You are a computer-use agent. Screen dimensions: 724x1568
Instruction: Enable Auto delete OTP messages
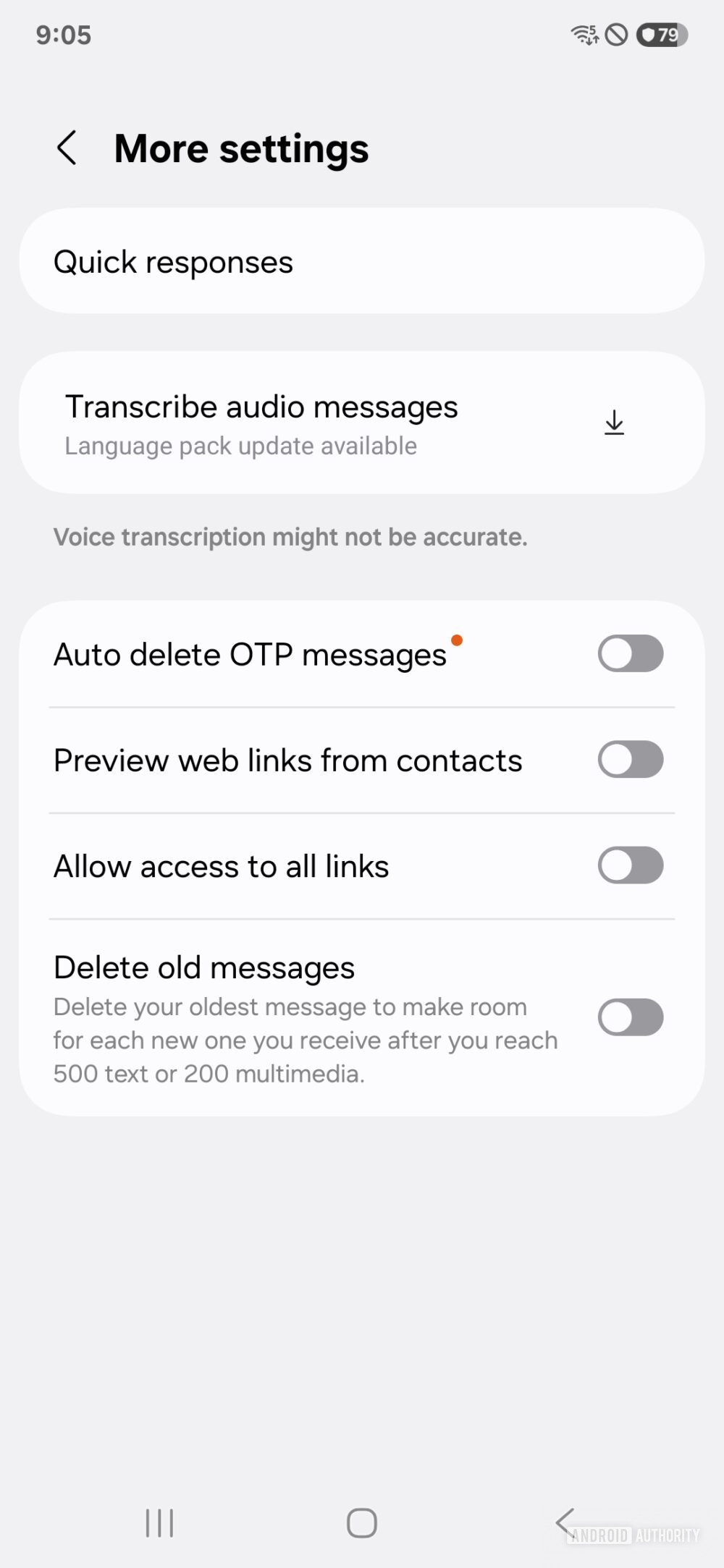[x=631, y=653]
